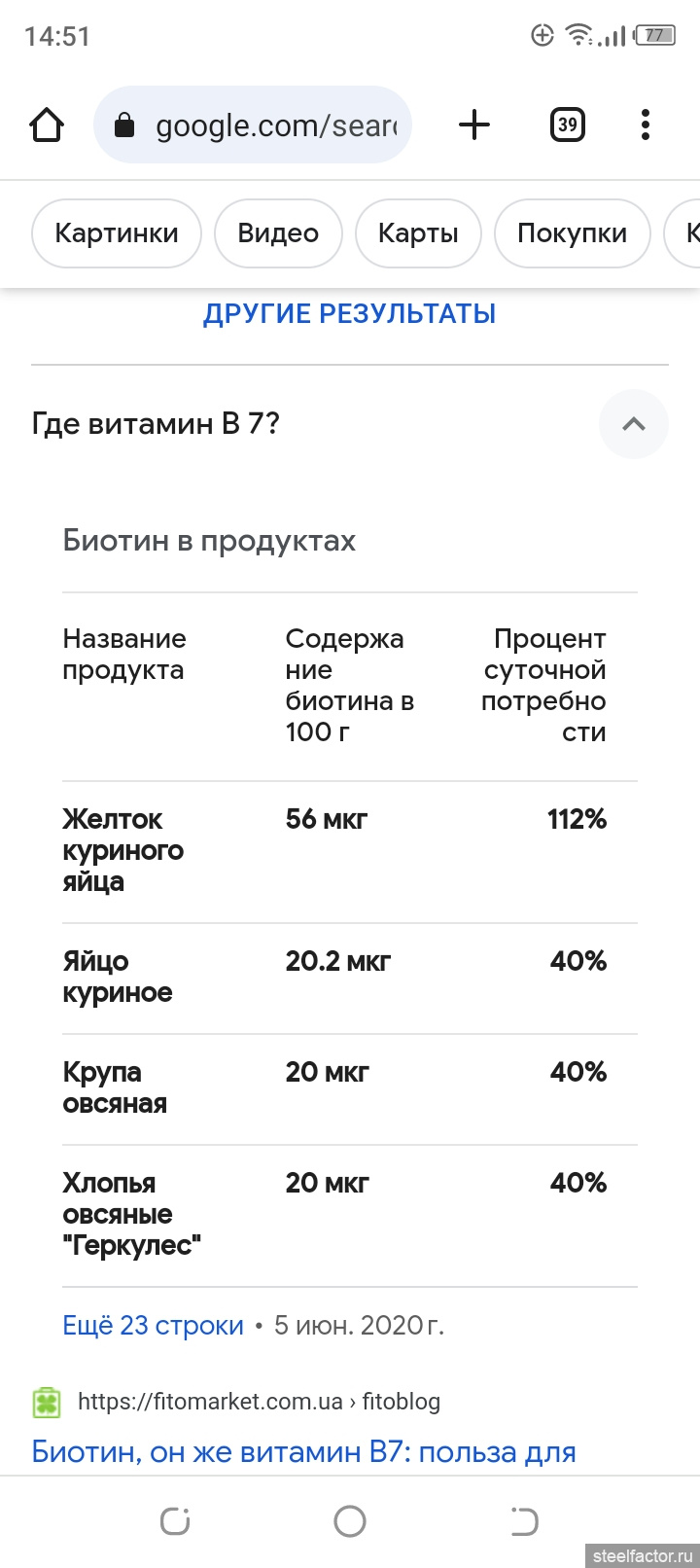700x1568 pixels.
Task: Select the Покупки search filter
Action: coord(572,233)
